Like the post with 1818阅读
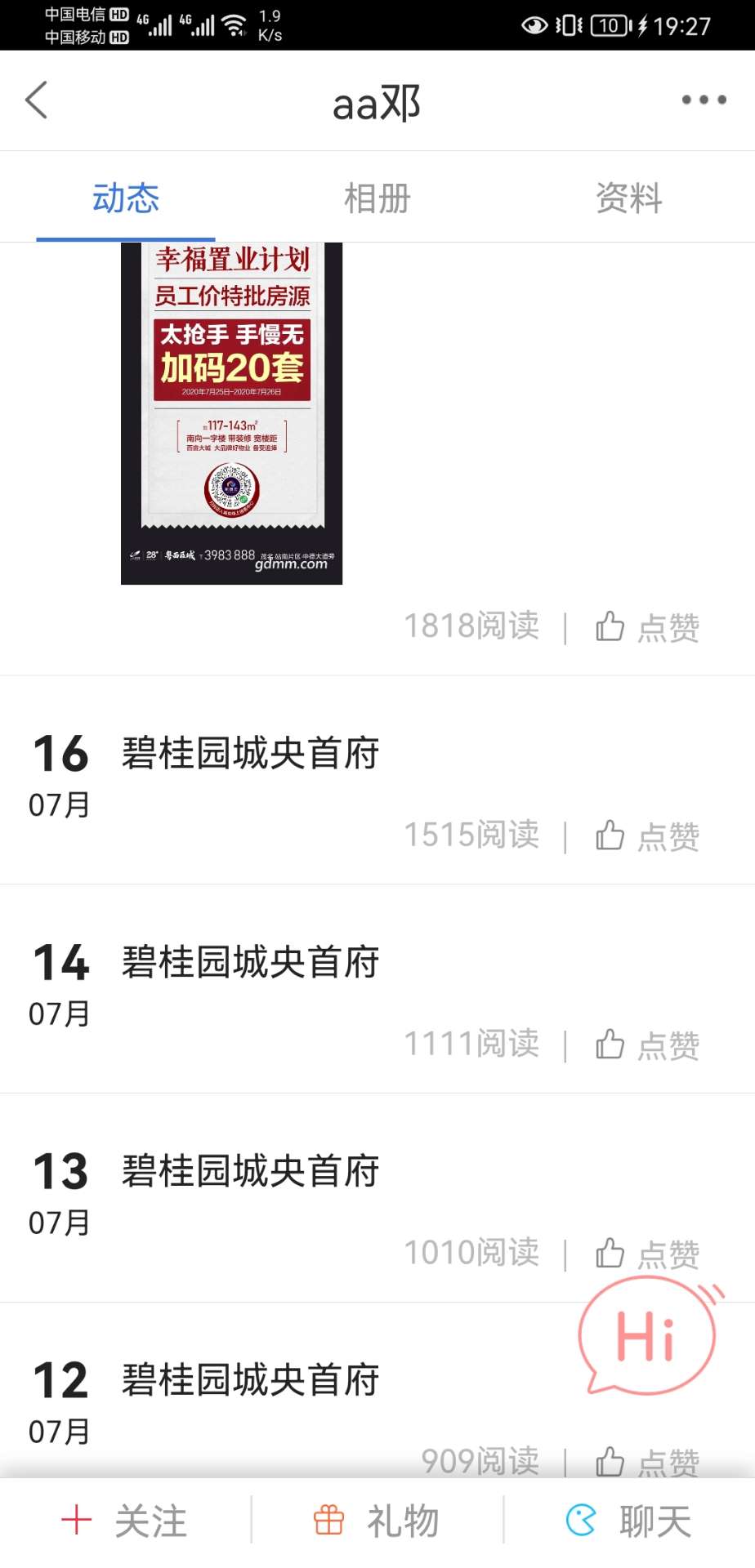Screen dimensions: 755x1568 click(x=647, y=627)
